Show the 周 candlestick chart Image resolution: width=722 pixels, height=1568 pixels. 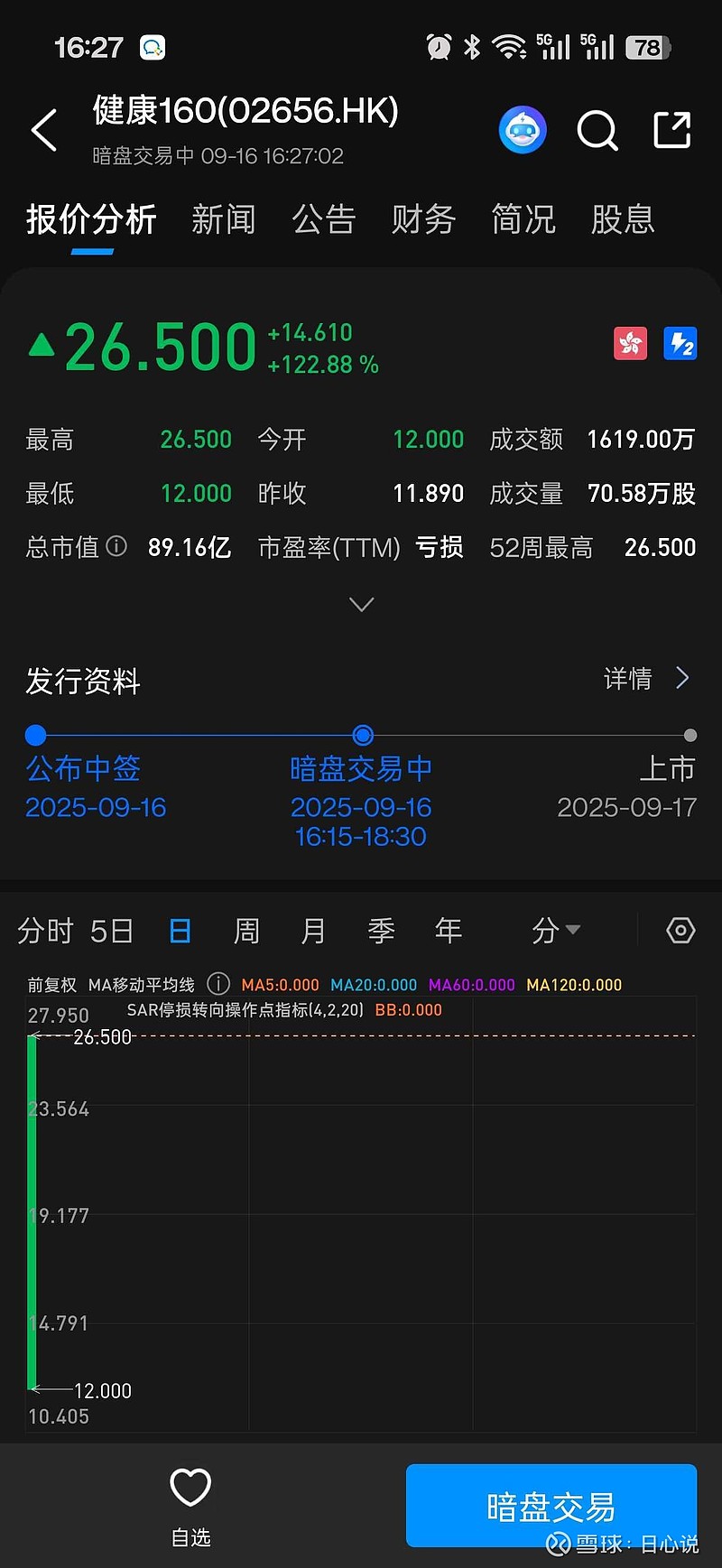point(246,930)
